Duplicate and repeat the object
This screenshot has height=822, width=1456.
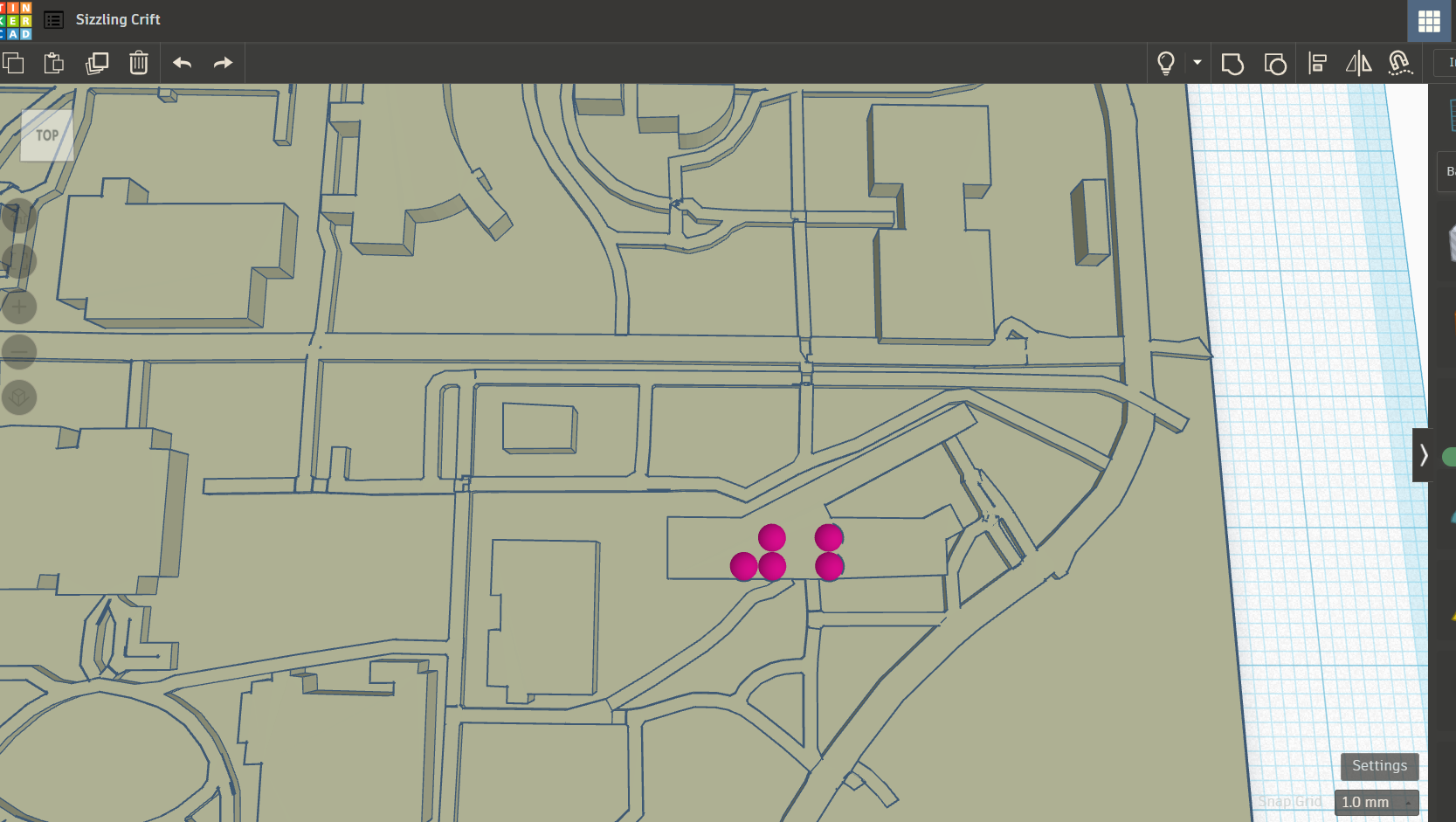pos(97,63)
